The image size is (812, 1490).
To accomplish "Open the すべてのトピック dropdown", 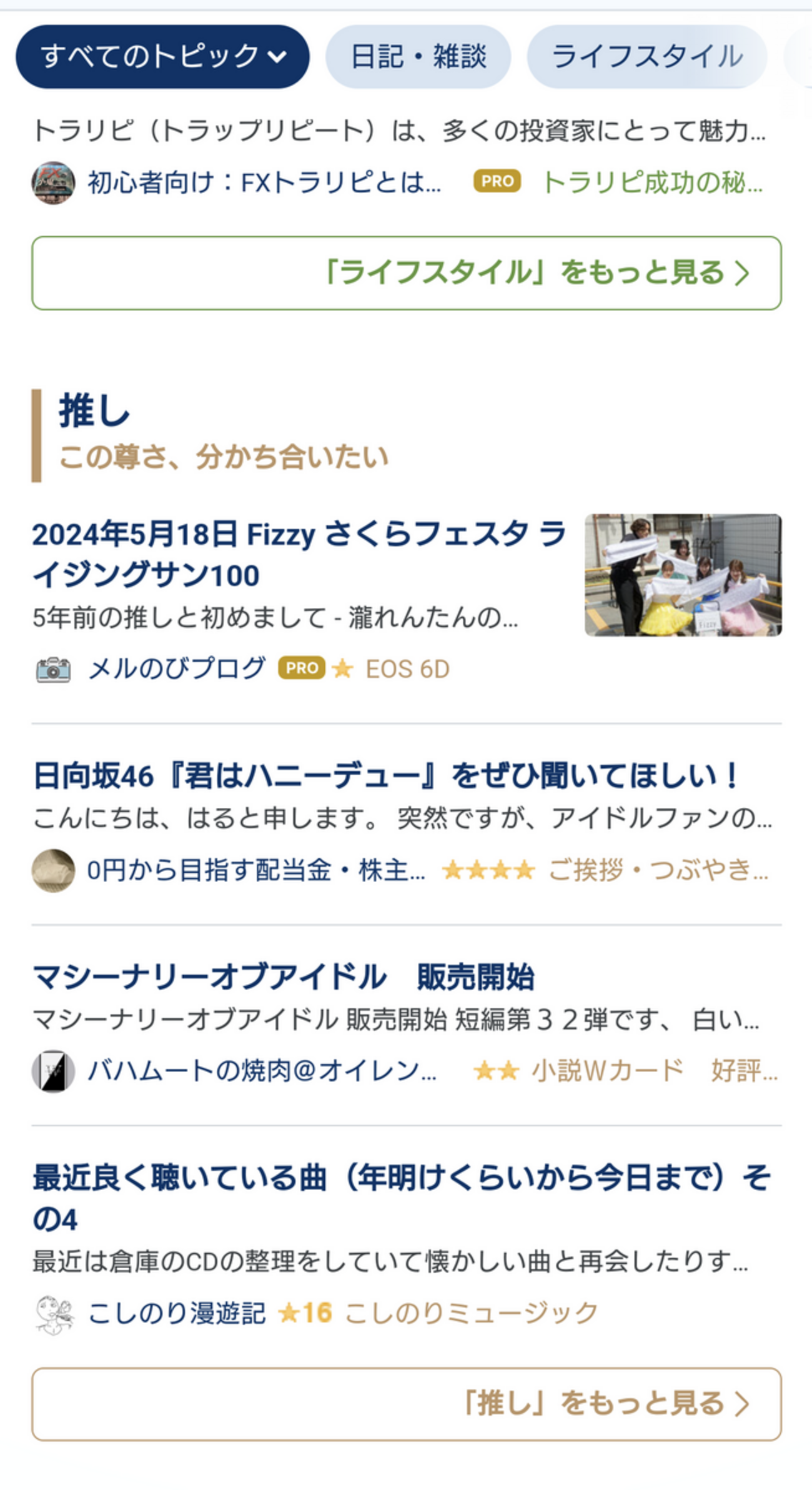I will (x=162, y=56).
